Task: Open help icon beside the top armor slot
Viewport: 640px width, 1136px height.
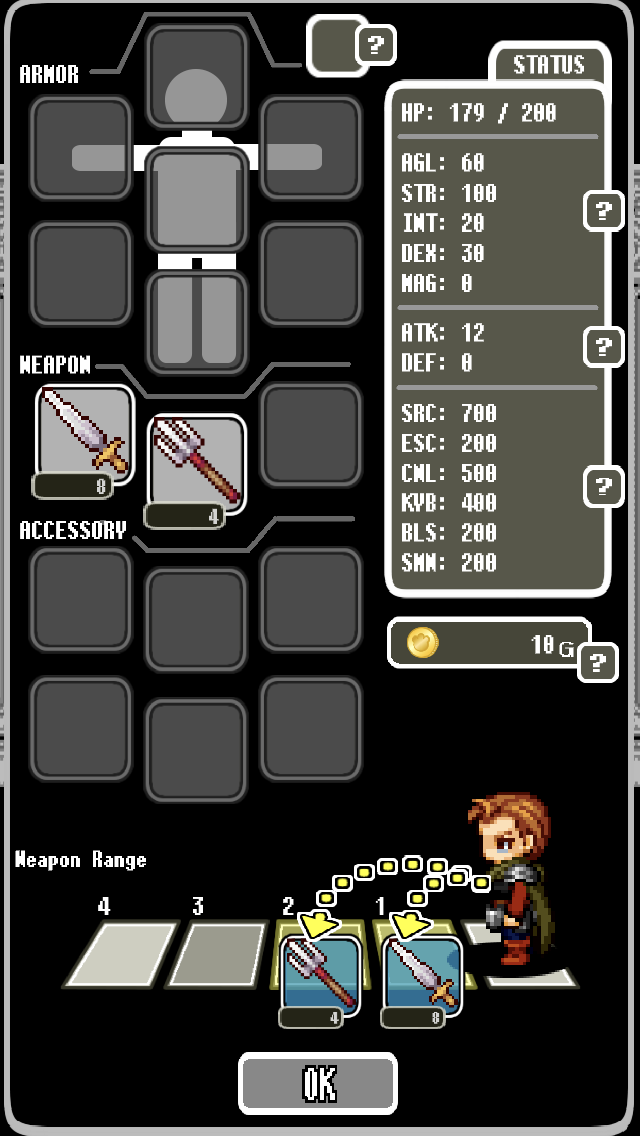Action: point(376,45)
